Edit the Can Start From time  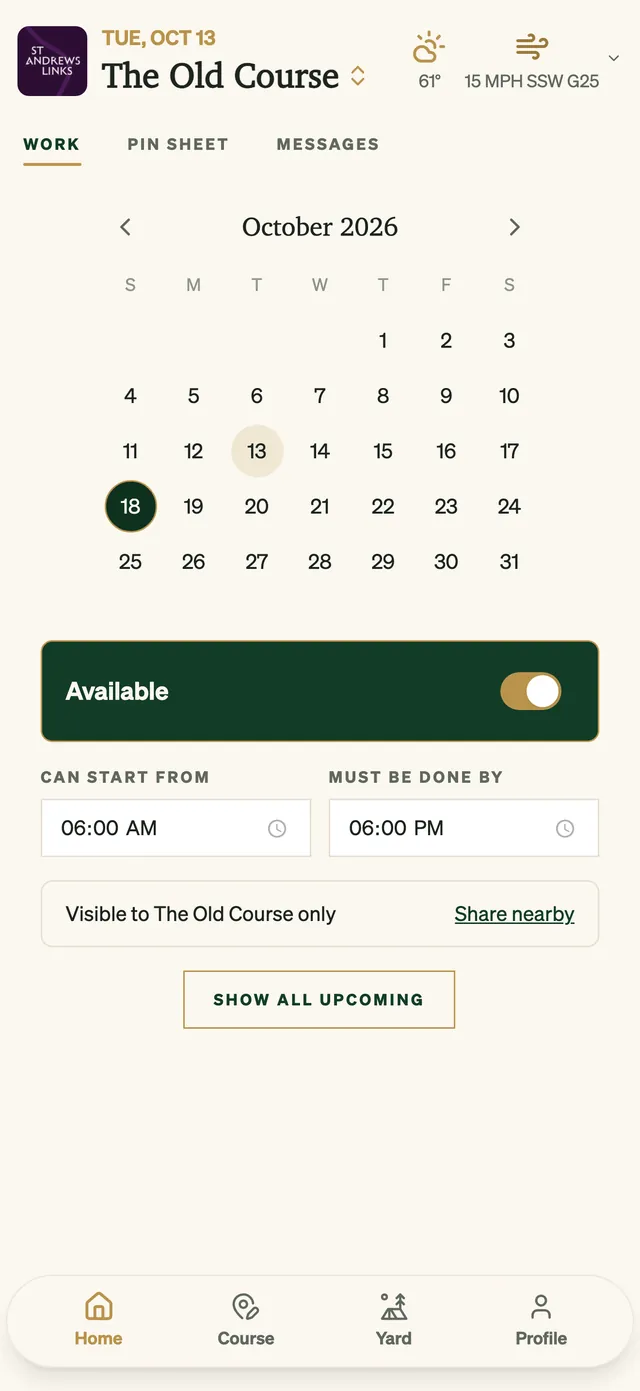point(176,828)
